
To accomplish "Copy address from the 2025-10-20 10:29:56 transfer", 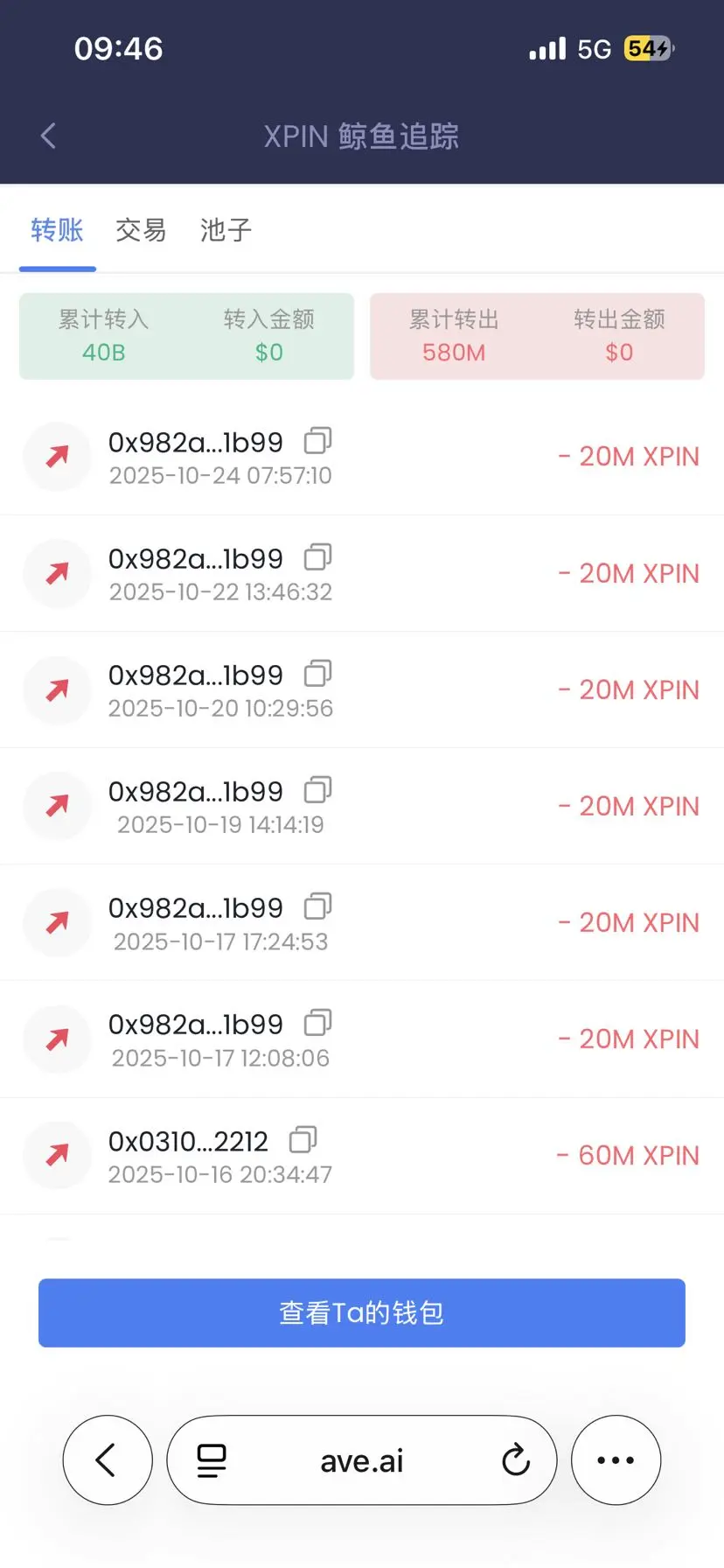I will 317,674.
